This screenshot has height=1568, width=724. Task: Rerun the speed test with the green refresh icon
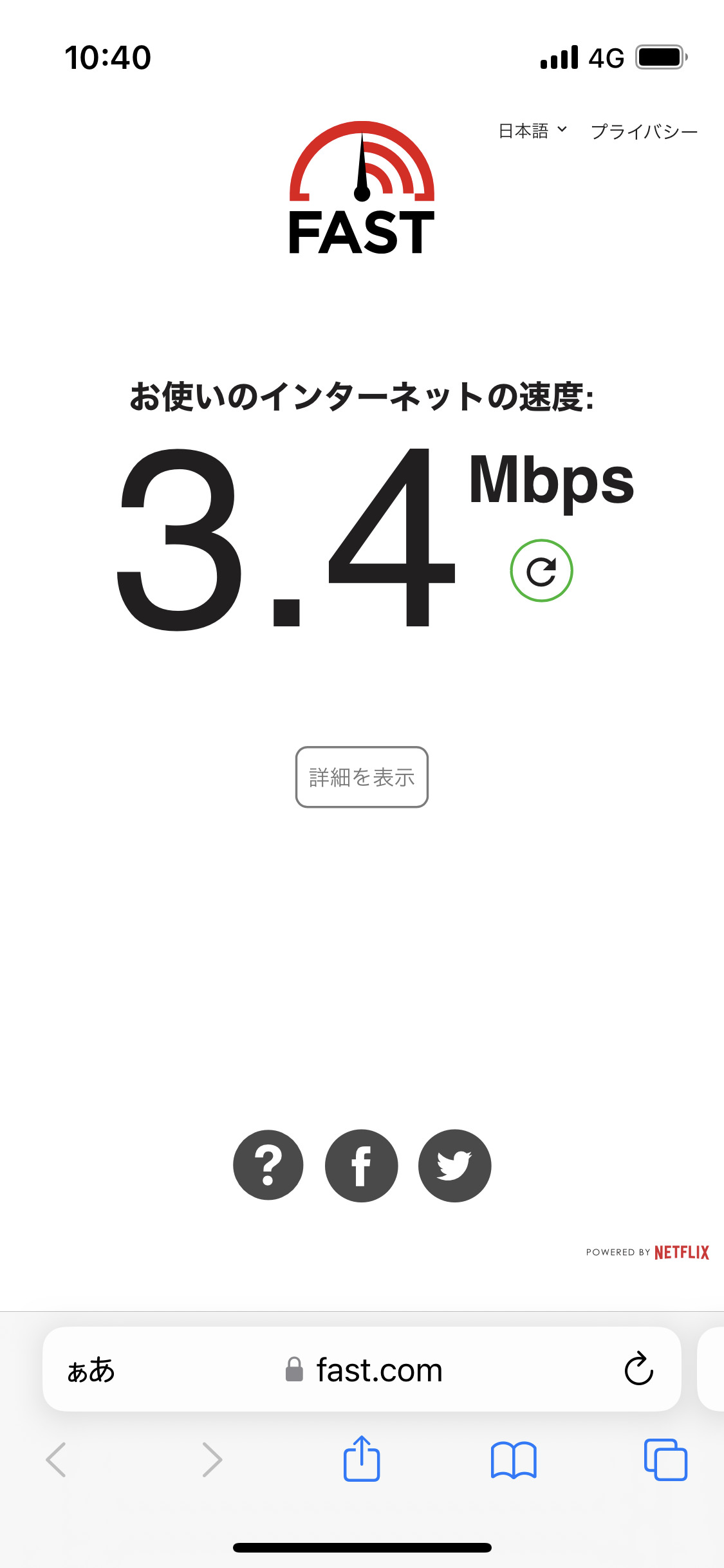tap(541, 571)
